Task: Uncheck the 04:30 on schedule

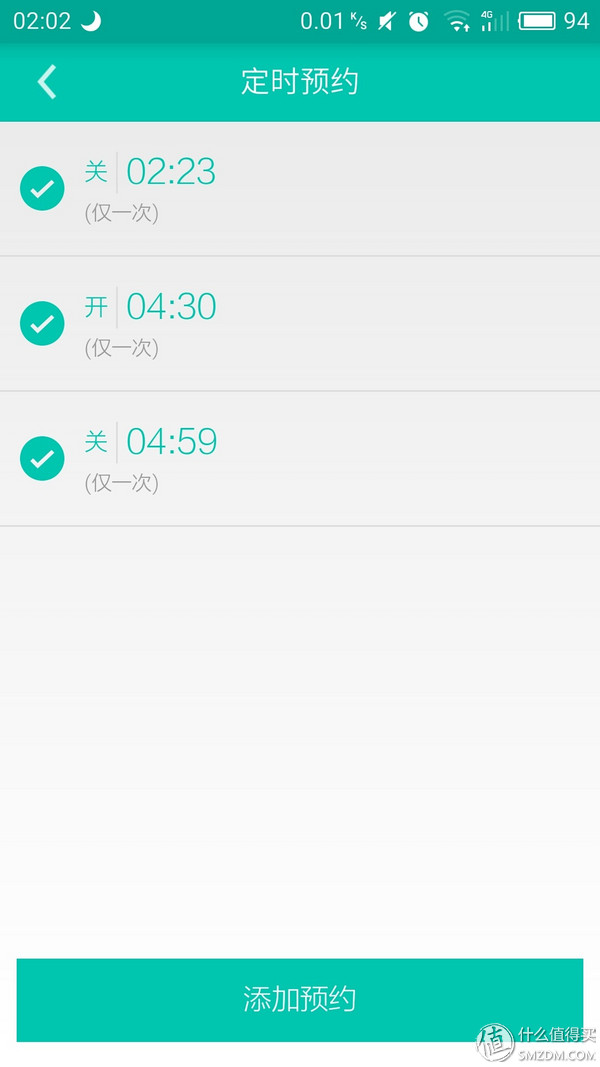Action: [42, 323]
